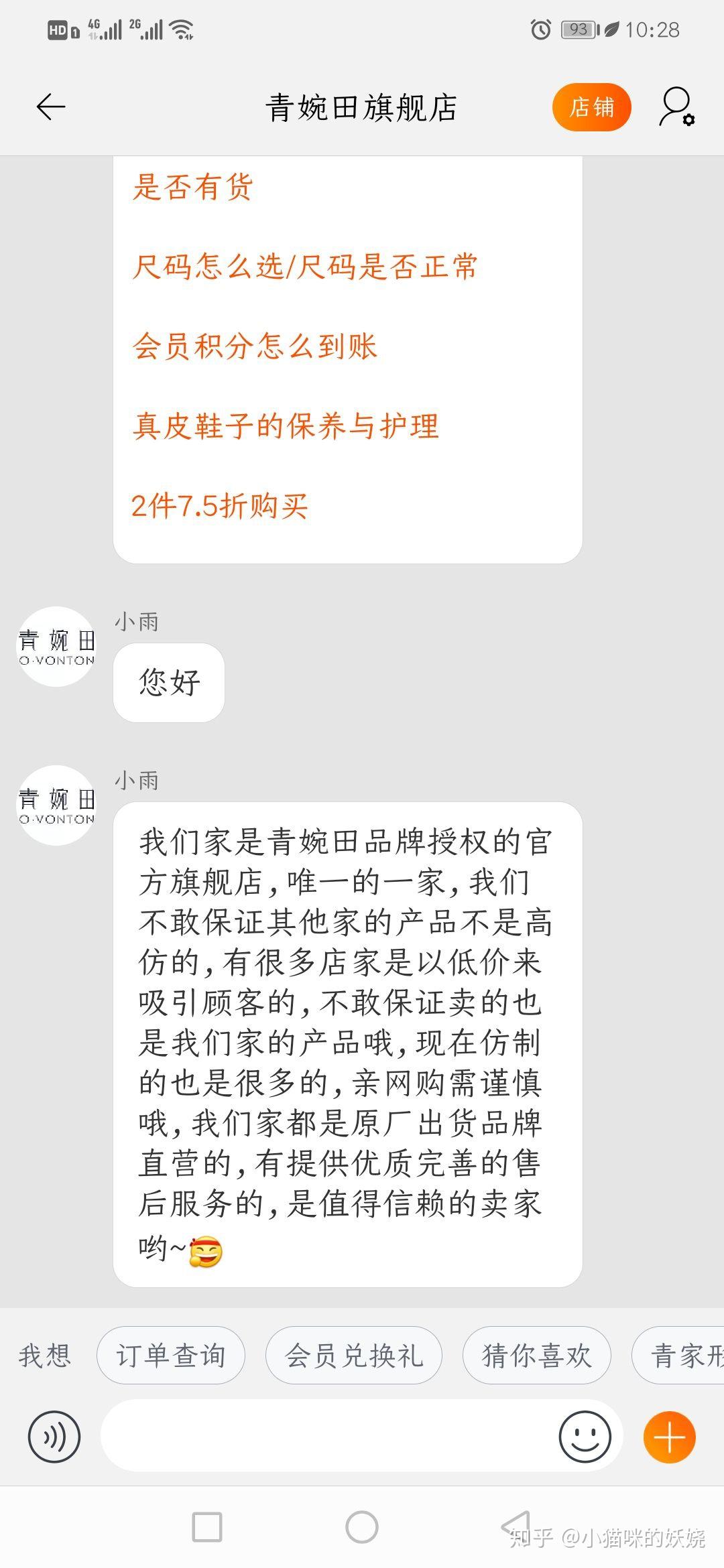The image size is (724, 1568).
Task: Select the 是否有货 question link
Action: (x=192, y=187)
